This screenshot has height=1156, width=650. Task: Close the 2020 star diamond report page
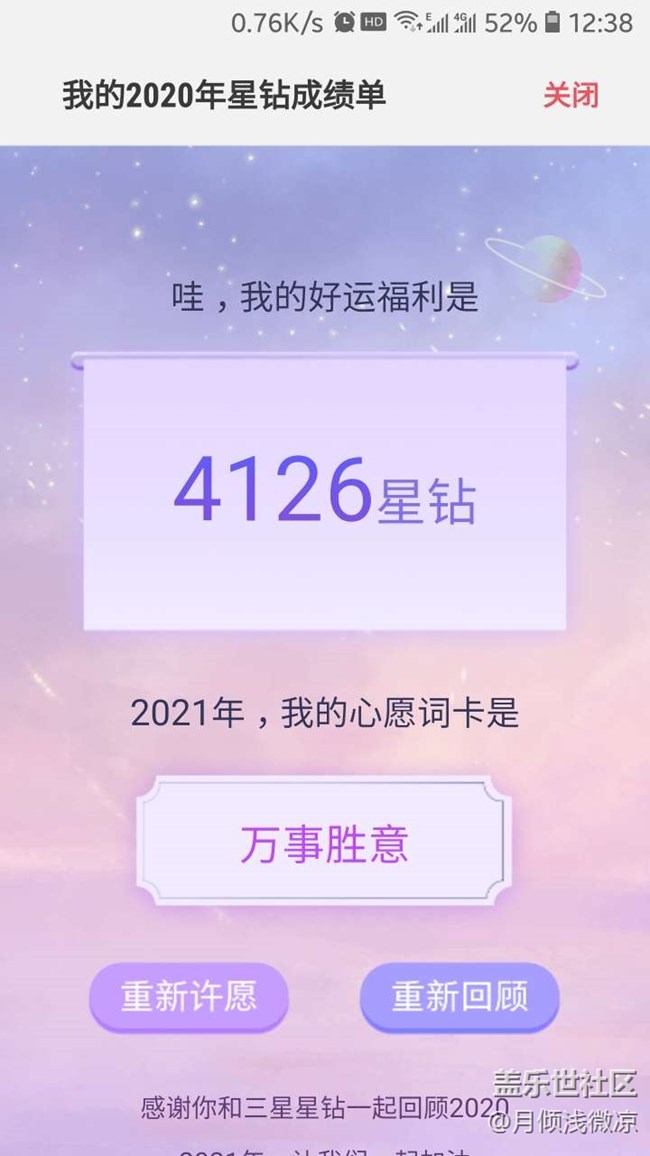click(x=570, y=95)
